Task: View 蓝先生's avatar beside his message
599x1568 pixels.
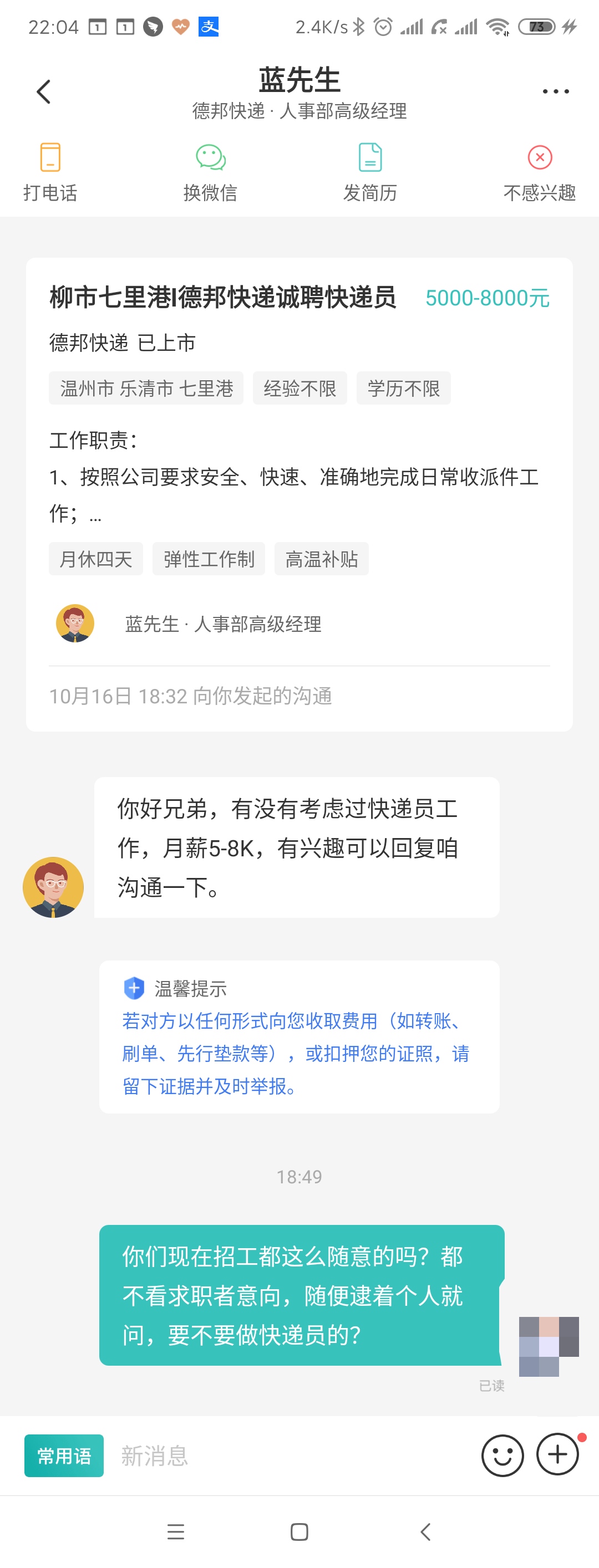Action: pos(53,887)
